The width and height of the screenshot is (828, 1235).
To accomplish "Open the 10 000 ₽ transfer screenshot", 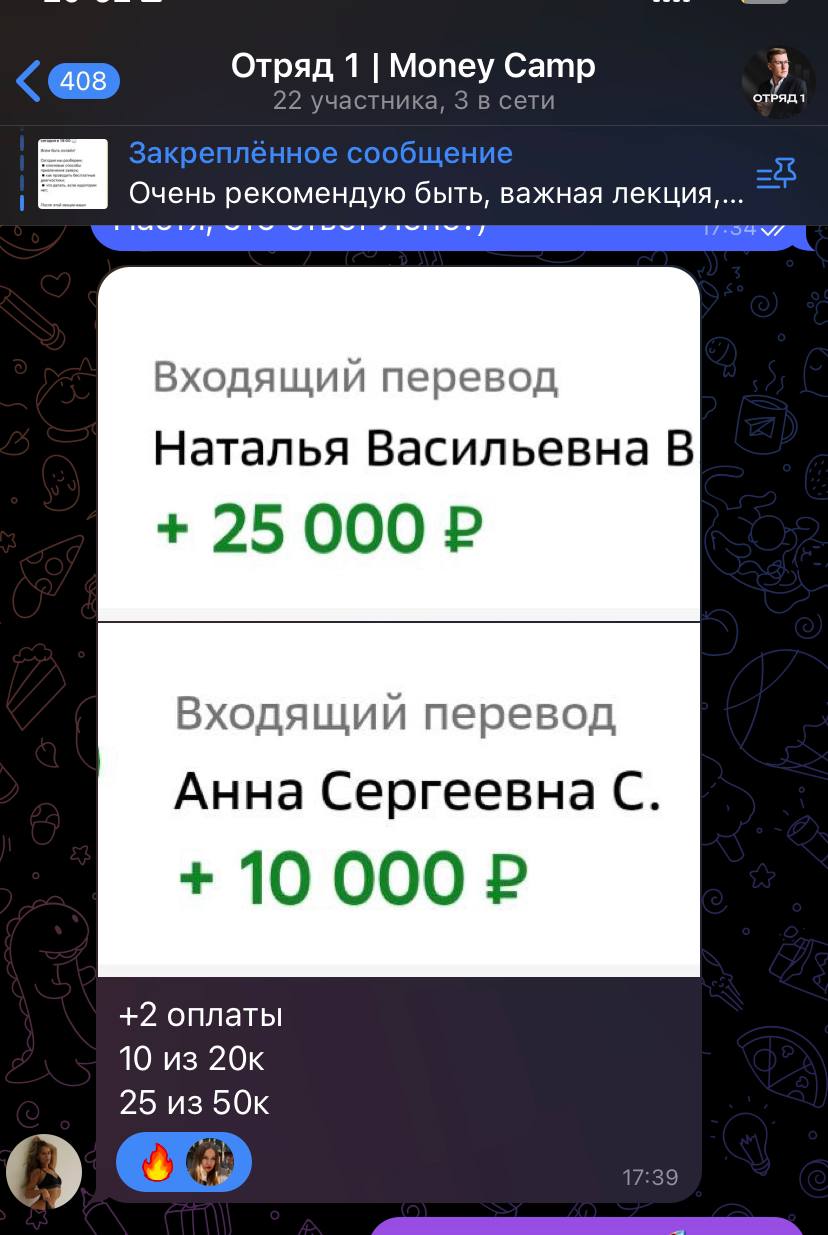I will [x=399, y=799].
